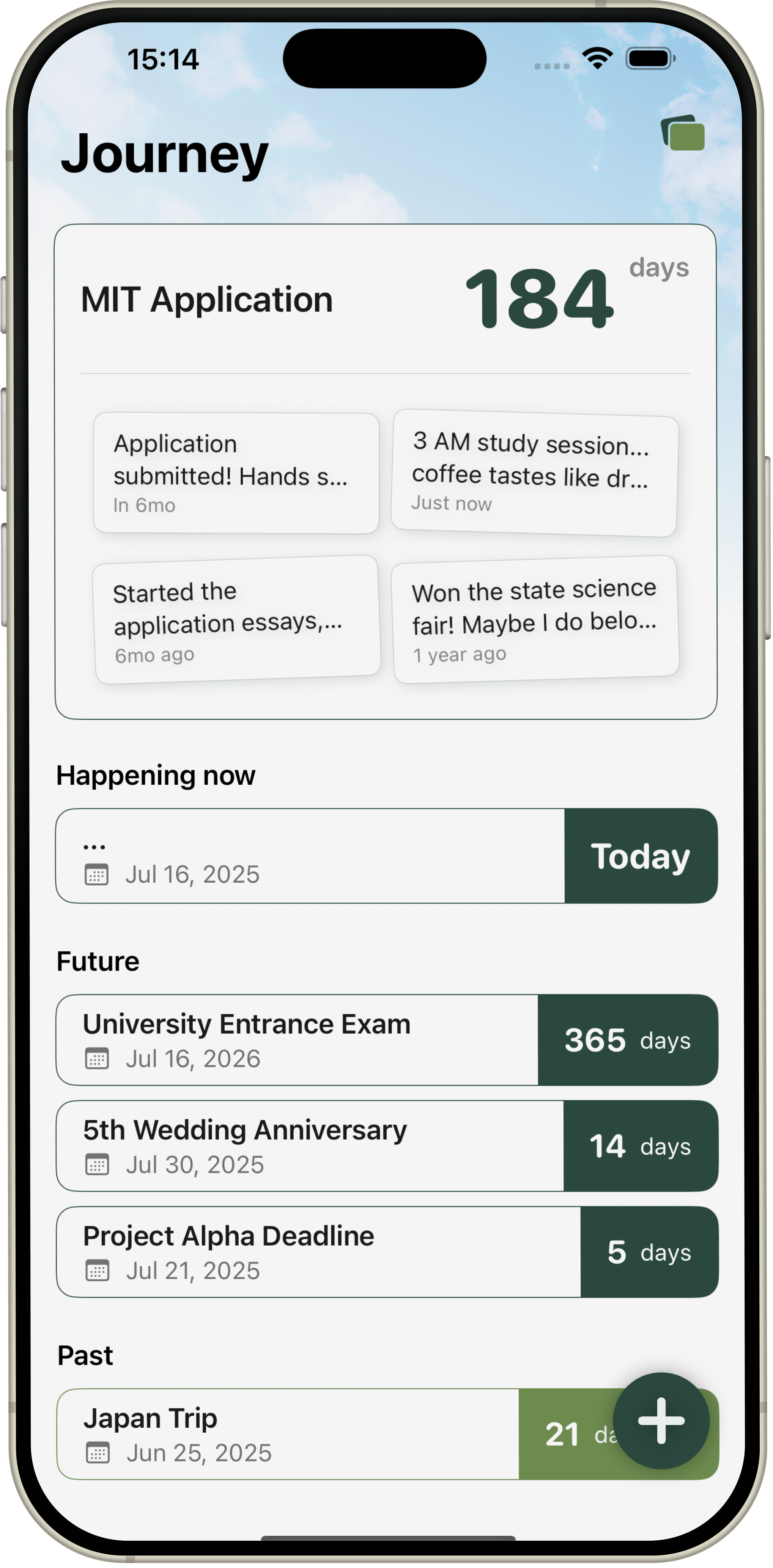The image size is (773, 1568).
Task: Open the 'Application submitted!' note
Action: tap(236, 473)
